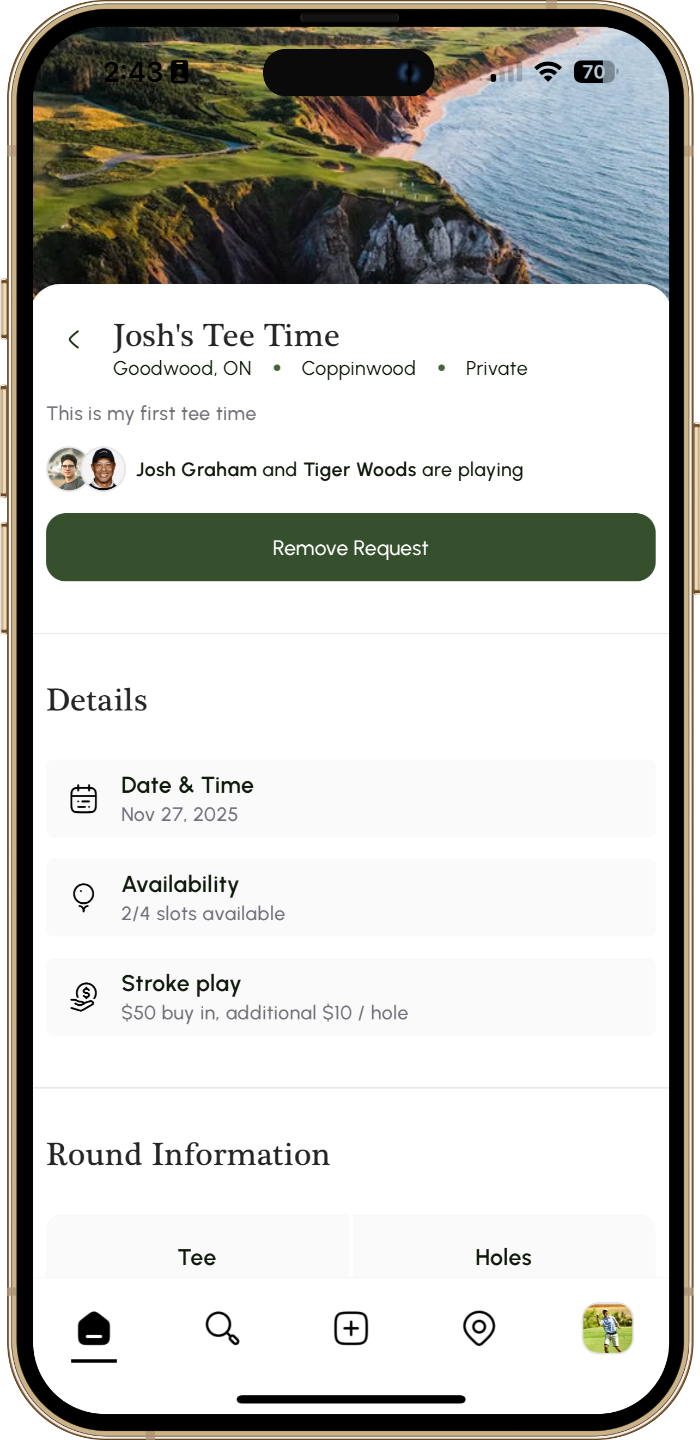
Task: Tap the Remove Request button
Action: point(350,548)
